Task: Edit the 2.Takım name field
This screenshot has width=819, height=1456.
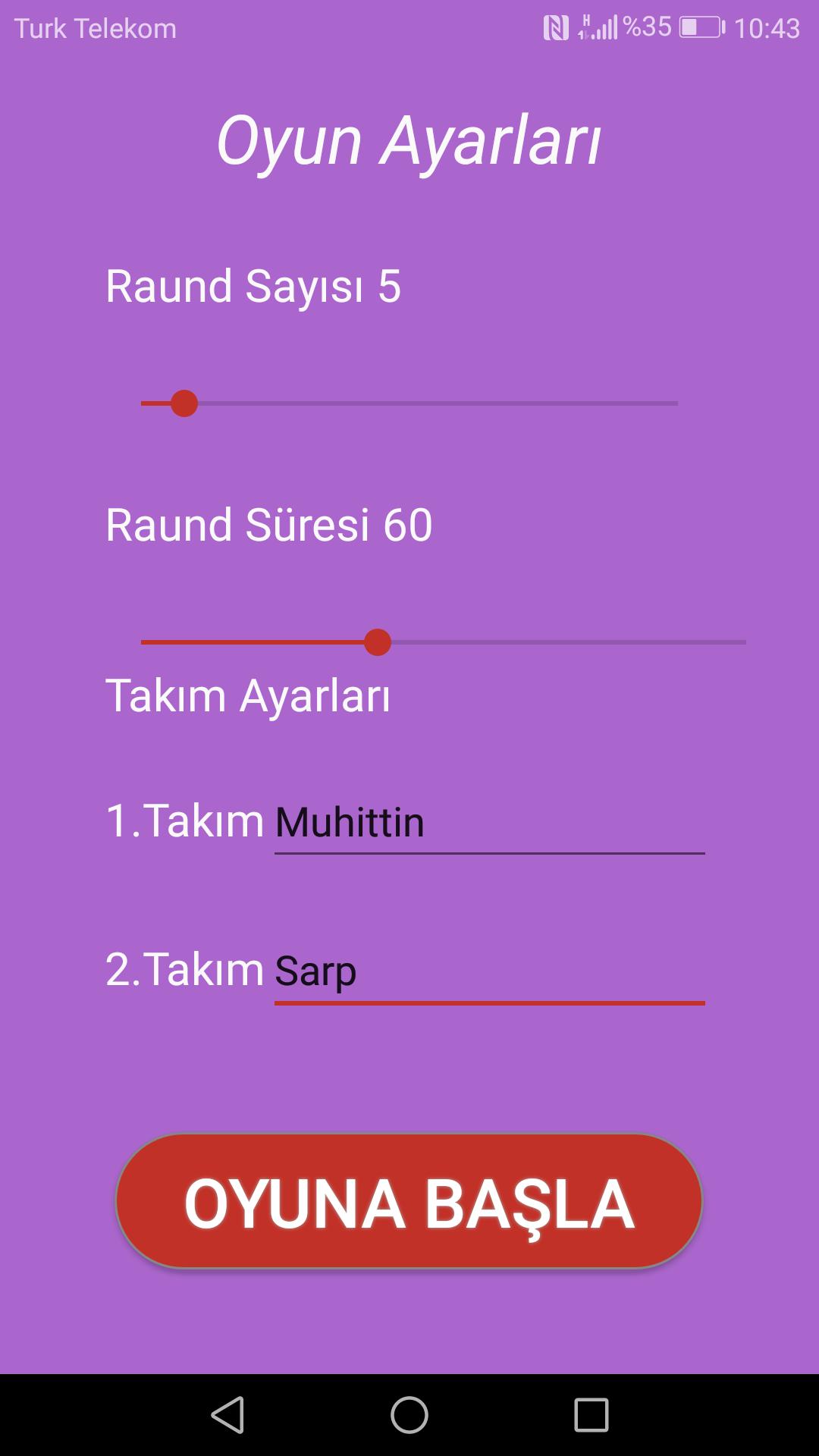Action: click(x=489, y=971)
